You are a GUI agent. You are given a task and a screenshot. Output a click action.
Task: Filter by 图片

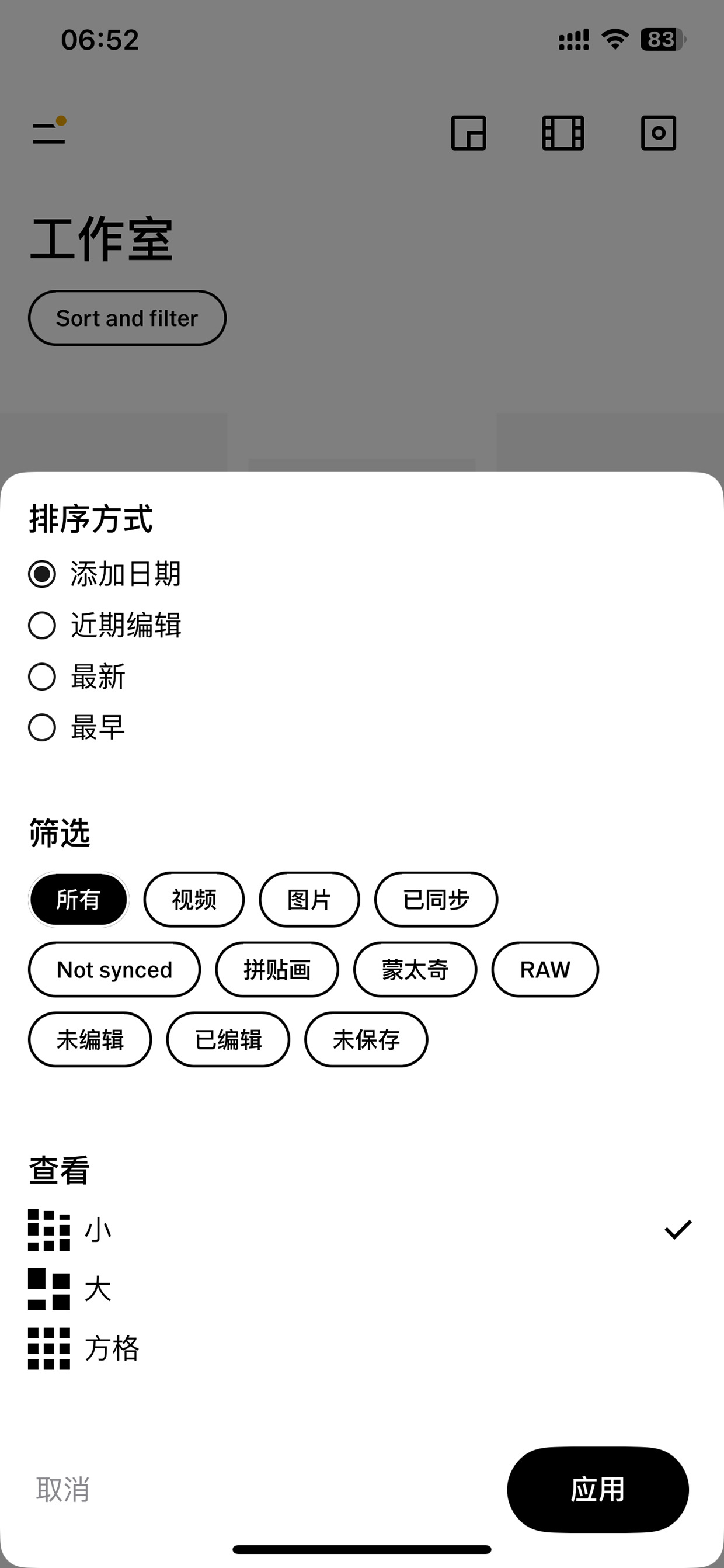[x=309, y=899]
